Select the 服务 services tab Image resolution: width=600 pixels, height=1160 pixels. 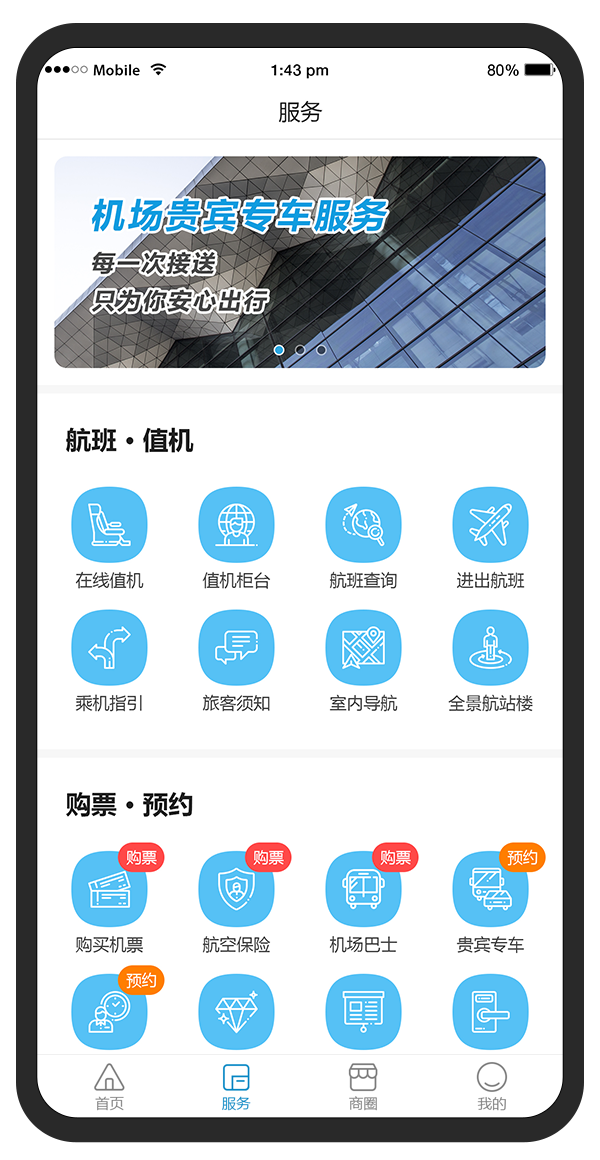click(236, 1087)
